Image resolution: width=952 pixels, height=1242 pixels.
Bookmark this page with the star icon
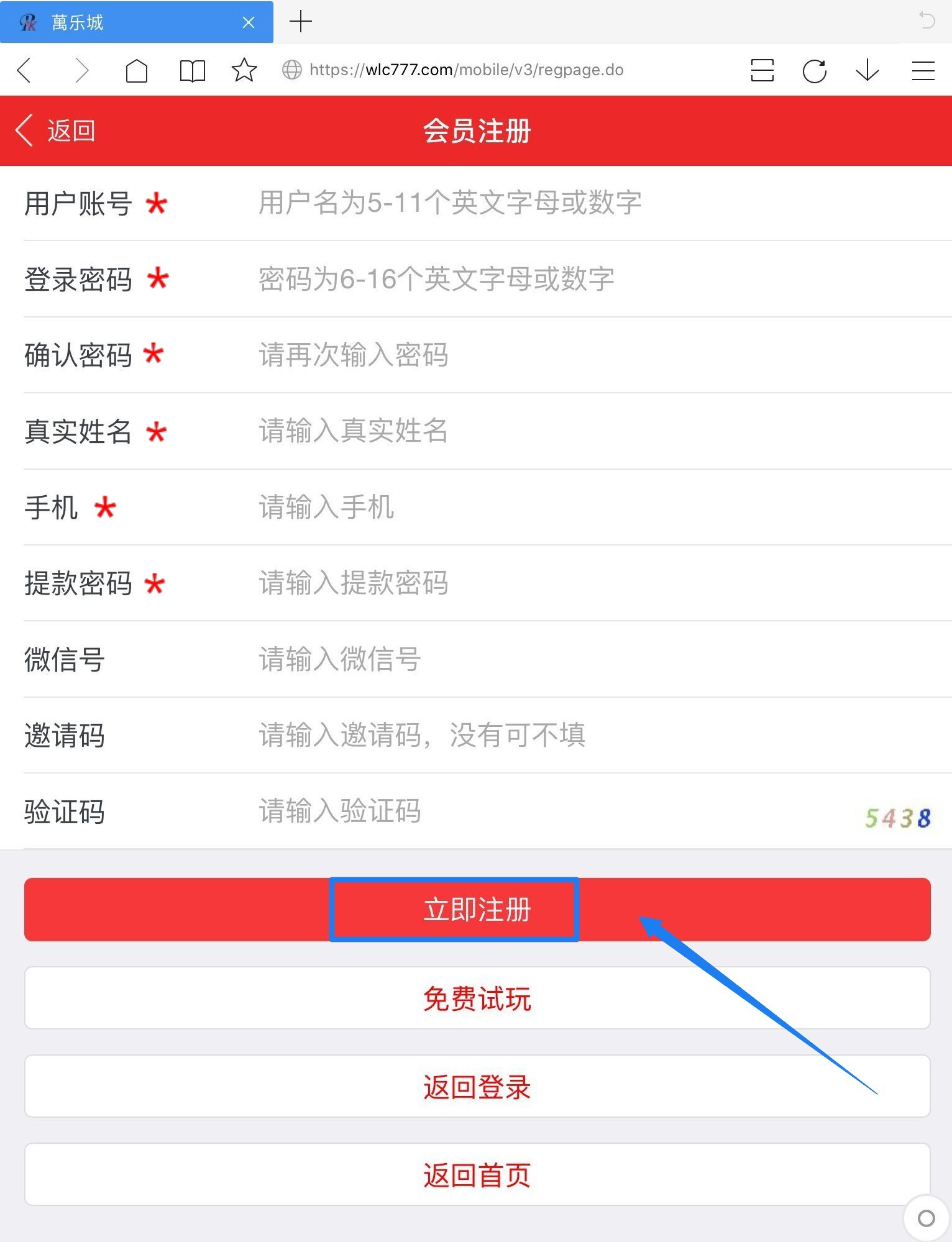pyautogui.click(x=244, y=70)
